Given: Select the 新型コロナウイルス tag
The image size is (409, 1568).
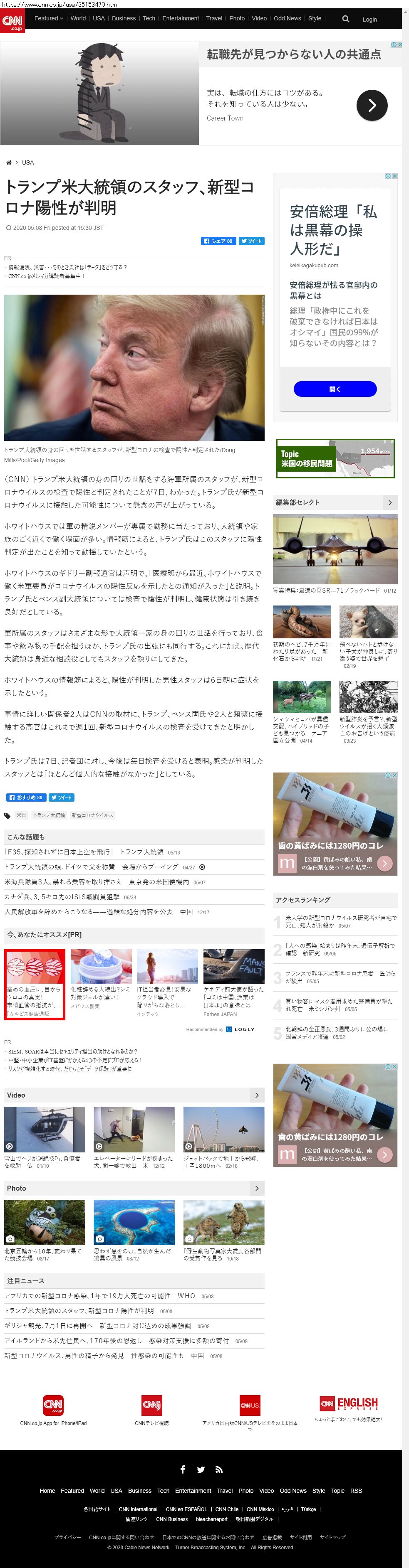Looking at the screenshot, I should pyautogui.click(x=93, y=815).
